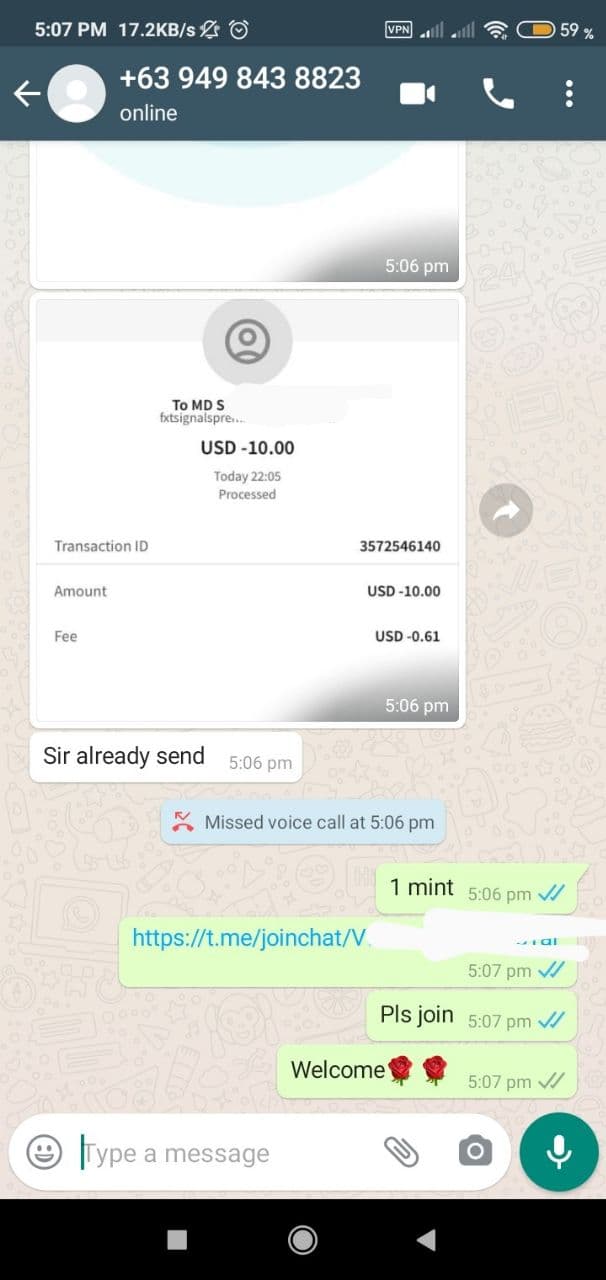Open the camera from the message bar
Viewport: 606px width, 1280px height.
[475, 1152]
